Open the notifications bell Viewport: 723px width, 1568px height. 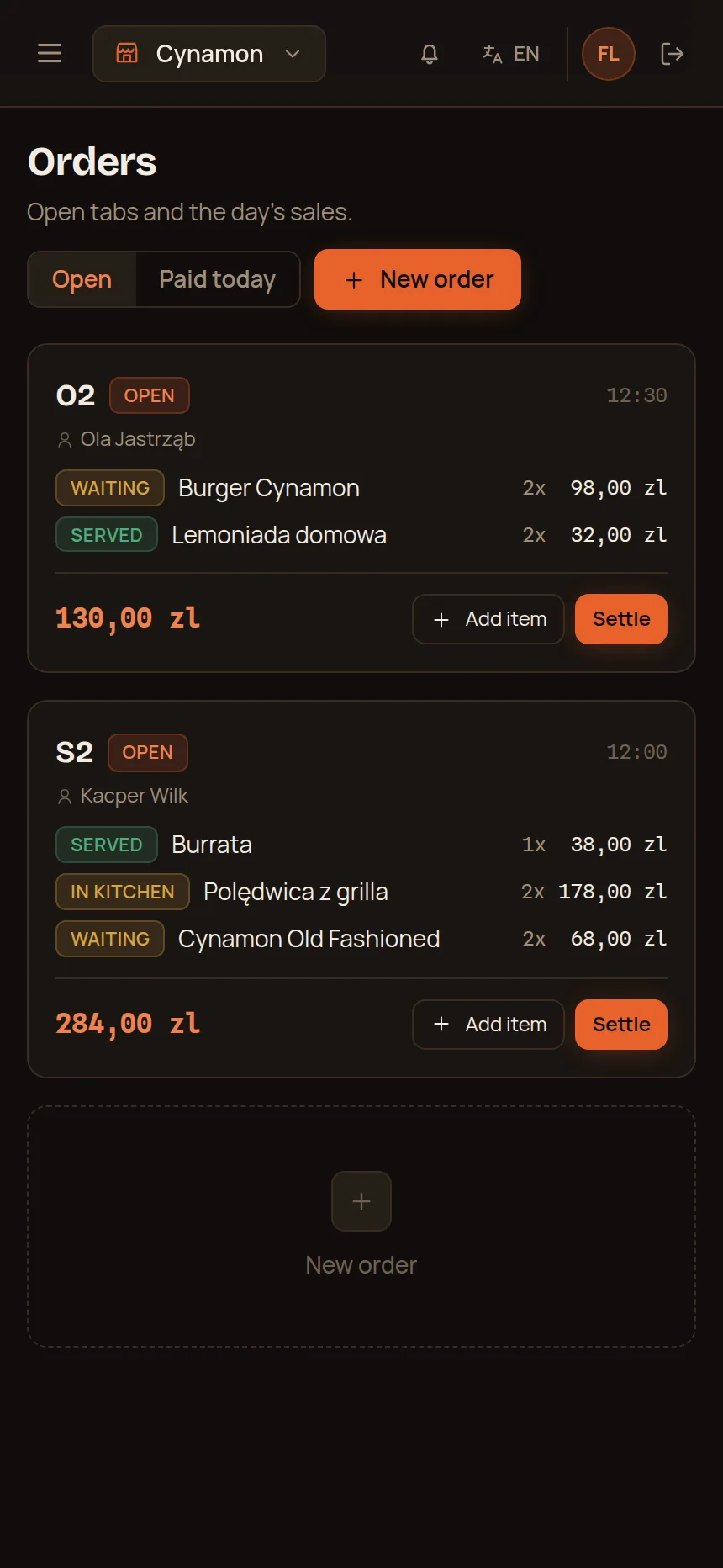coord(430,54)
